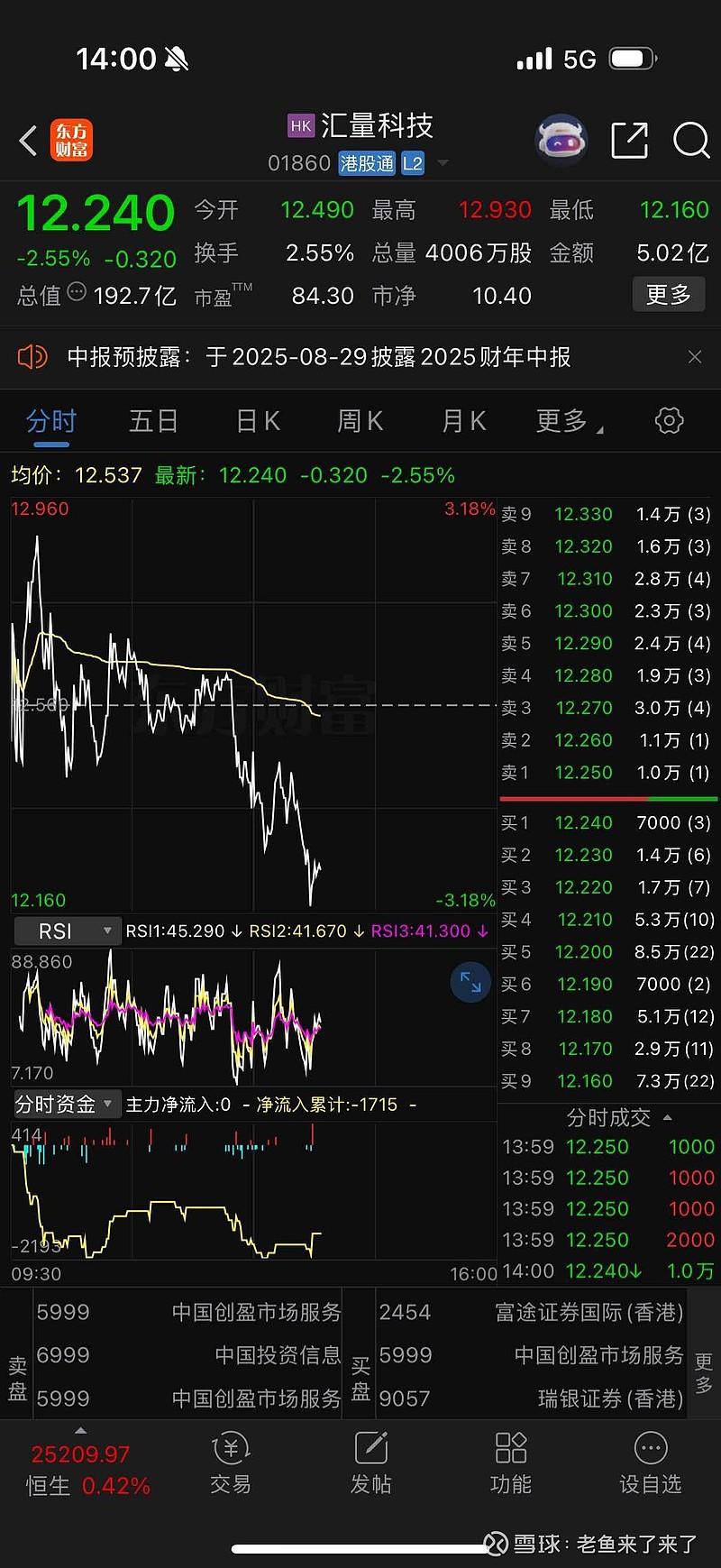Tap 发帖 to write a post
Screen dimensions: 721x1568
(x=370, y=1463)
